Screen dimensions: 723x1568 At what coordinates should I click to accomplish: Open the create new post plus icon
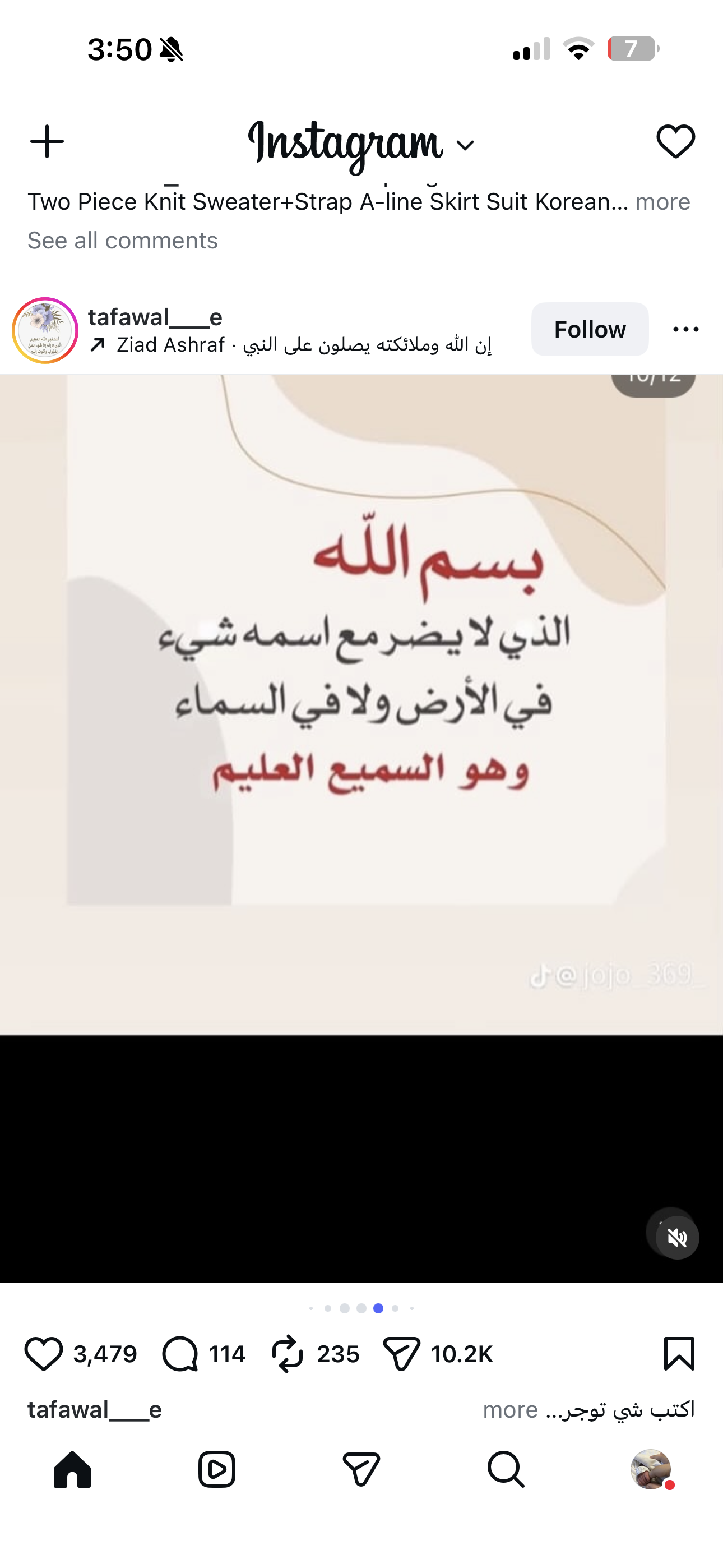pos(47,141)
